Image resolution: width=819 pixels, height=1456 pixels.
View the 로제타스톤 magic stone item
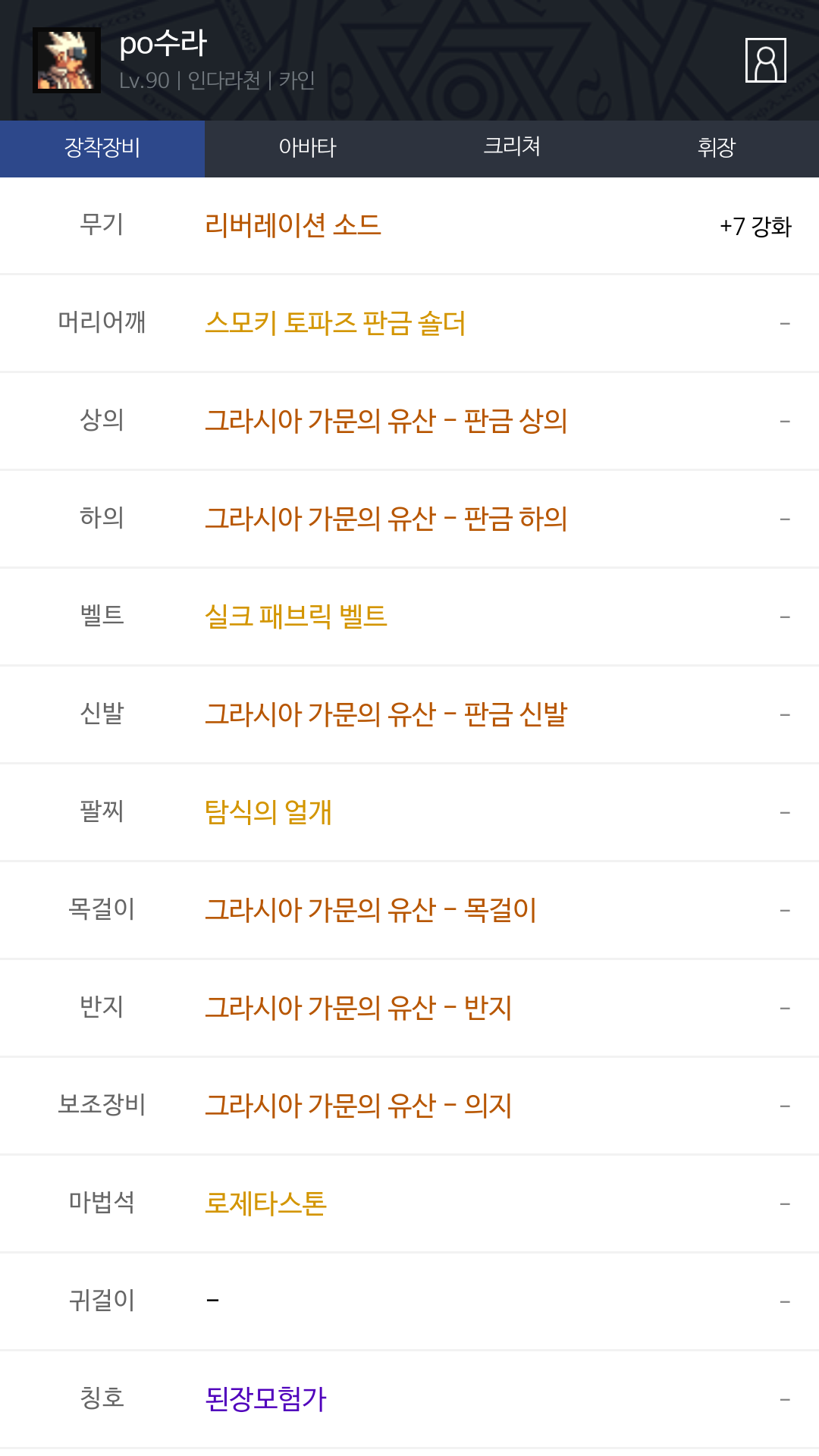[x=265, y=1203]
